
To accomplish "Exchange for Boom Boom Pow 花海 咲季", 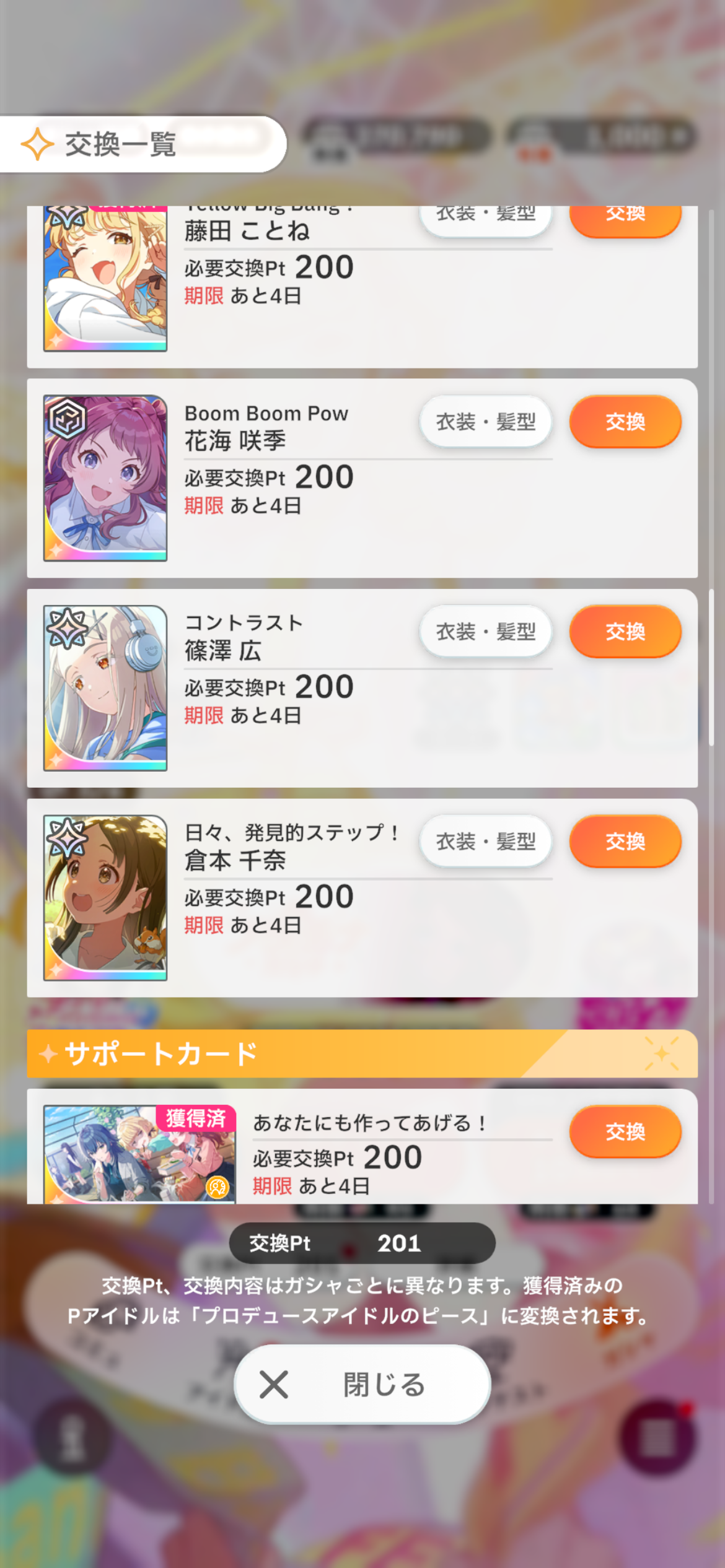I will 625,422.
